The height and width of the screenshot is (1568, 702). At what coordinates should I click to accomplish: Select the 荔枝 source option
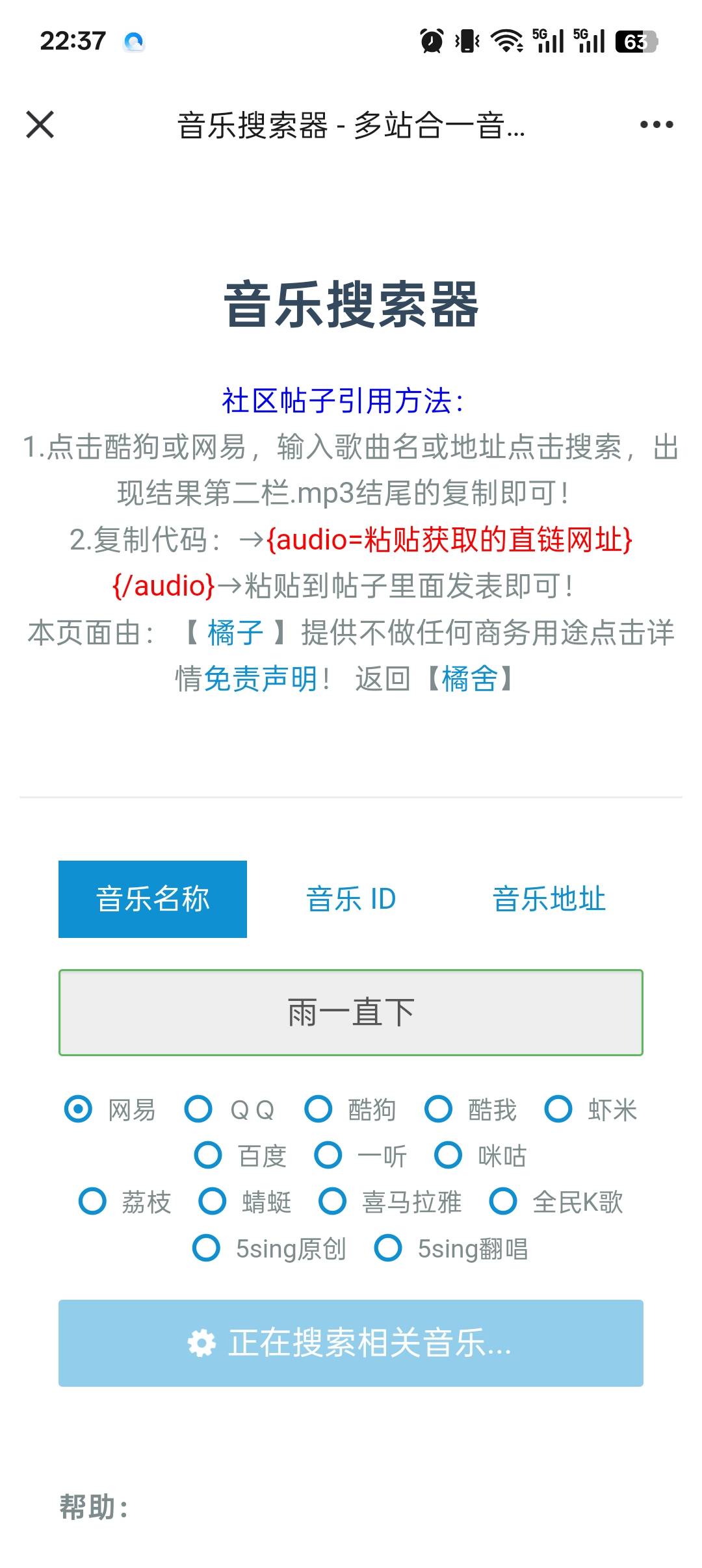coord(92,1202)
